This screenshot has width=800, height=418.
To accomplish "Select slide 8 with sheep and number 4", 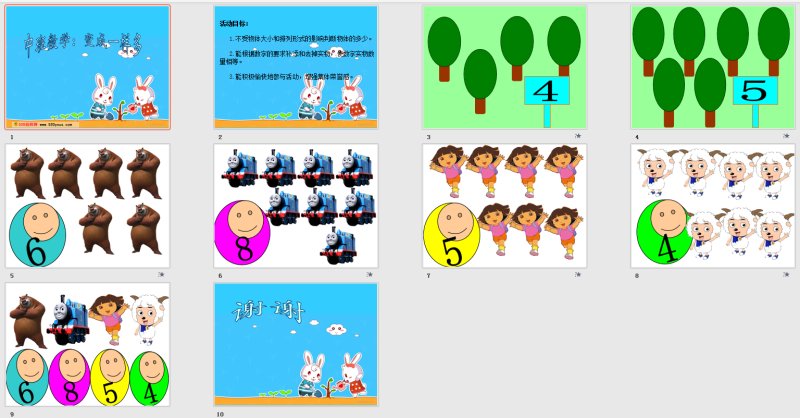I will 712,206.
